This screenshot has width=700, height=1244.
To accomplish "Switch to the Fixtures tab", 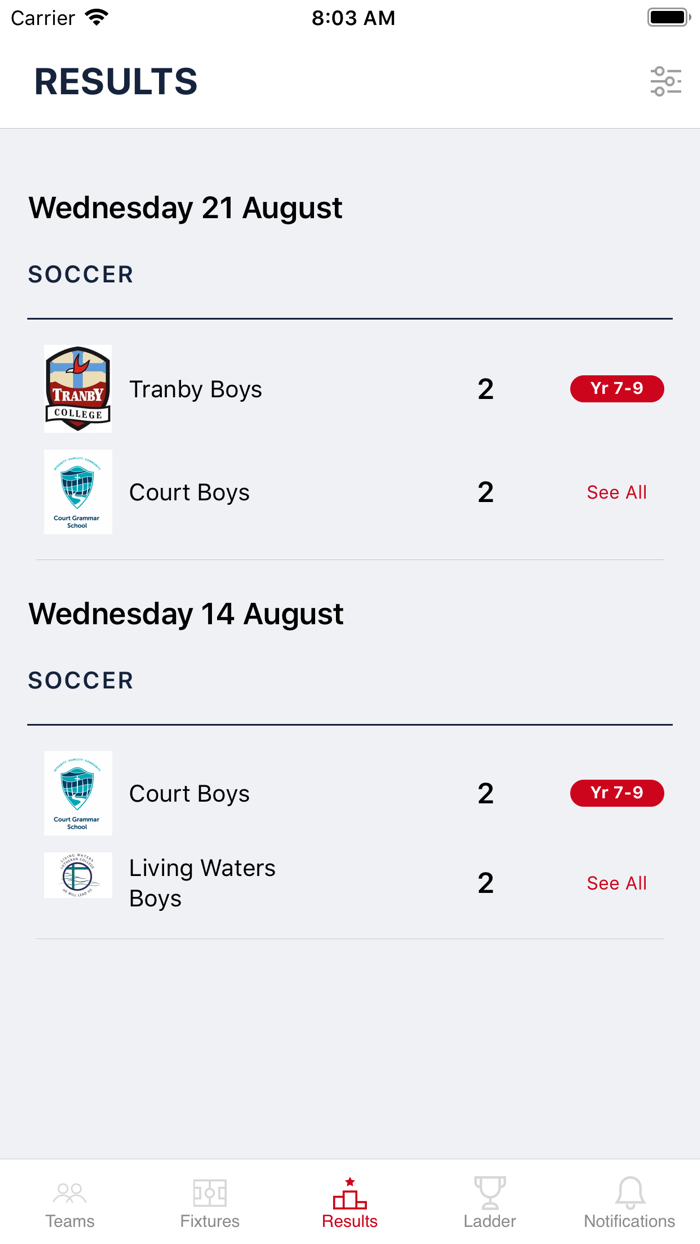I will [x=210, y=1203].
